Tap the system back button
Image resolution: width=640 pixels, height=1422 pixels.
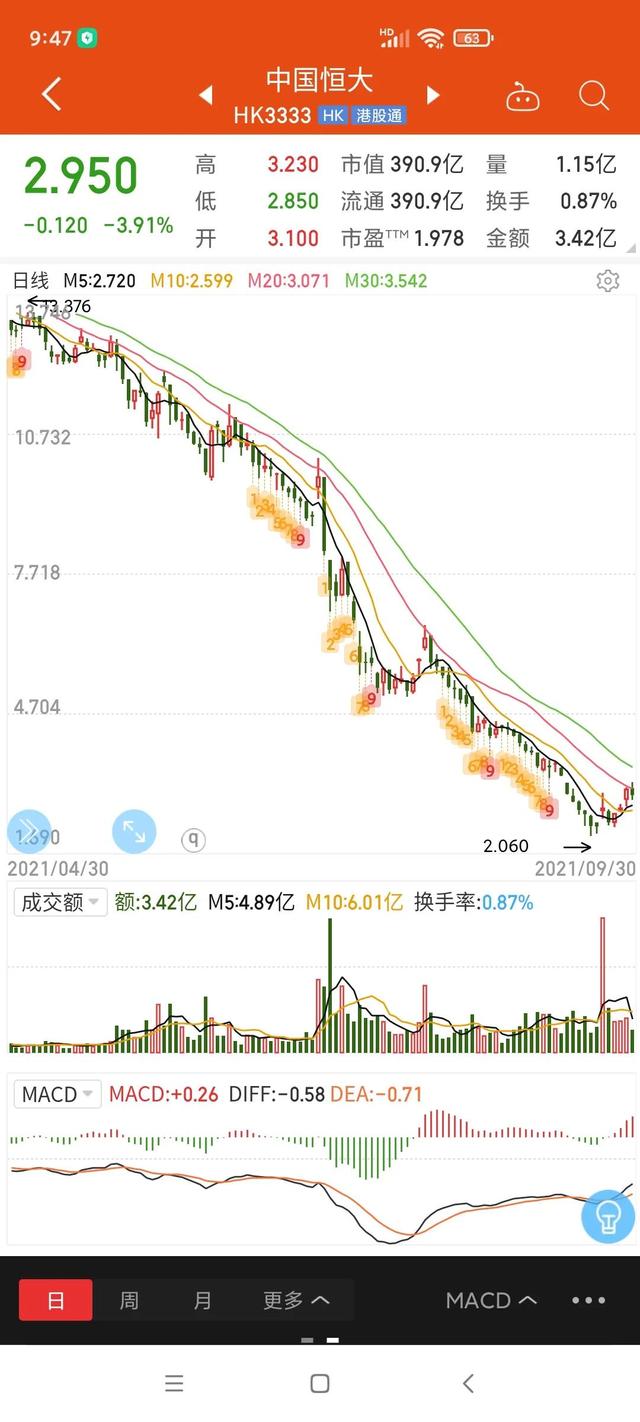pyautogui.click(x=467, y=1383)
